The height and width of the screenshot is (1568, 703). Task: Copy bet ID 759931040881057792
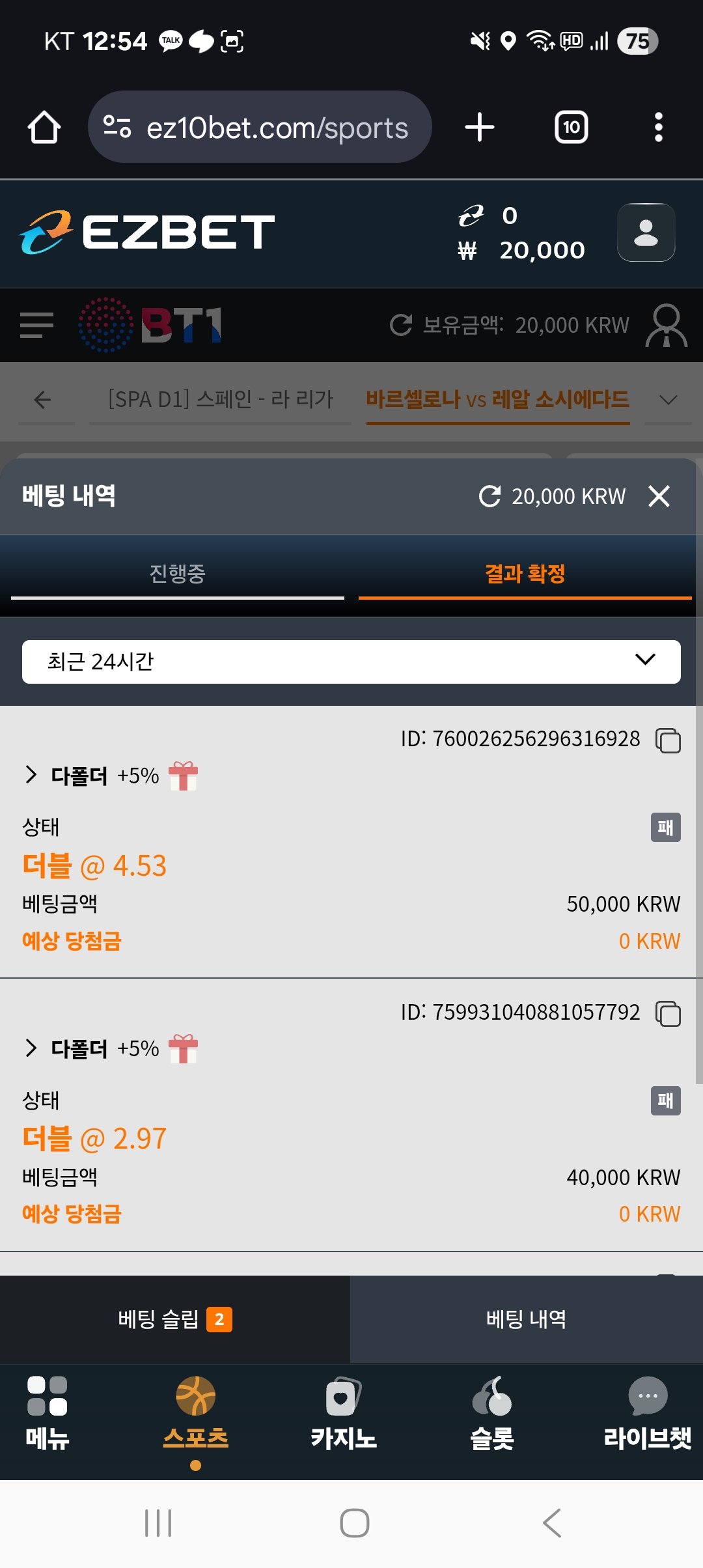point(668,1014)
